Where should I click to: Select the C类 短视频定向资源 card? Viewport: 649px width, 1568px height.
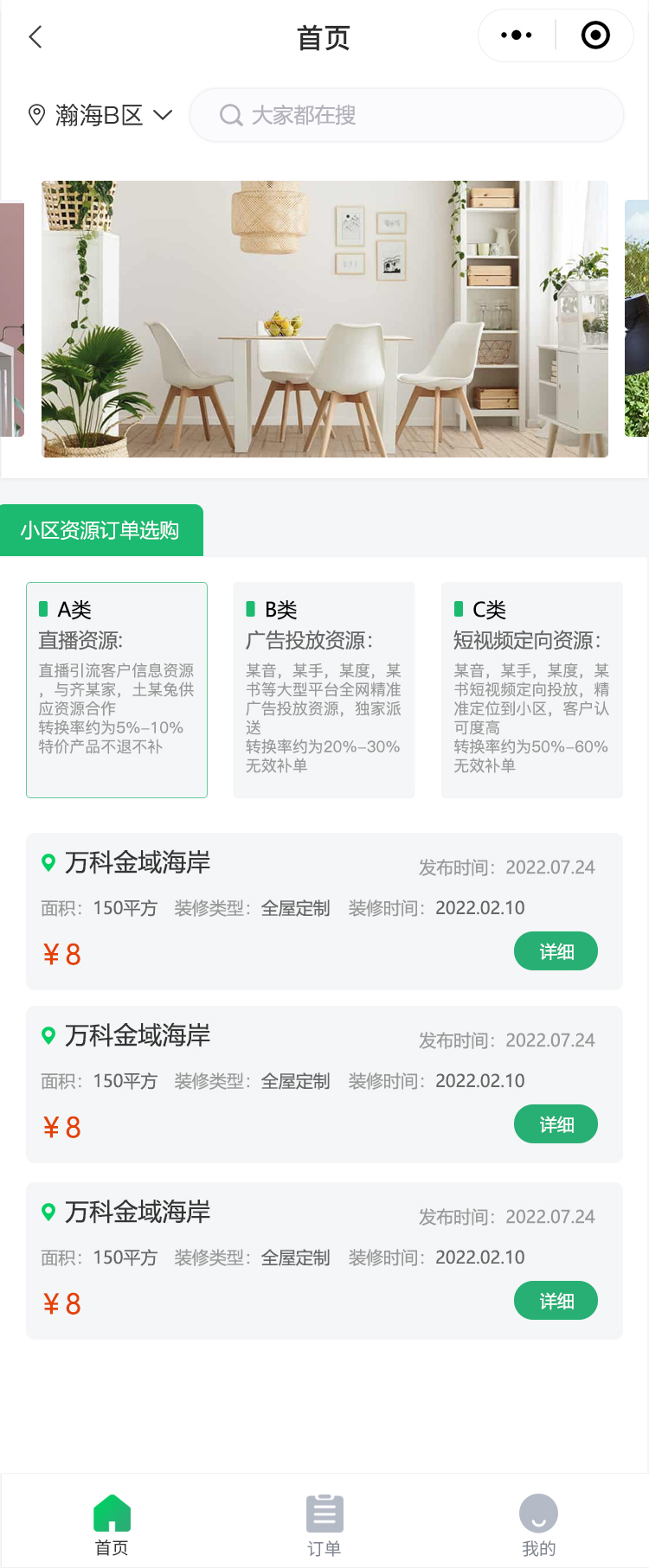(x=531, y=689)
